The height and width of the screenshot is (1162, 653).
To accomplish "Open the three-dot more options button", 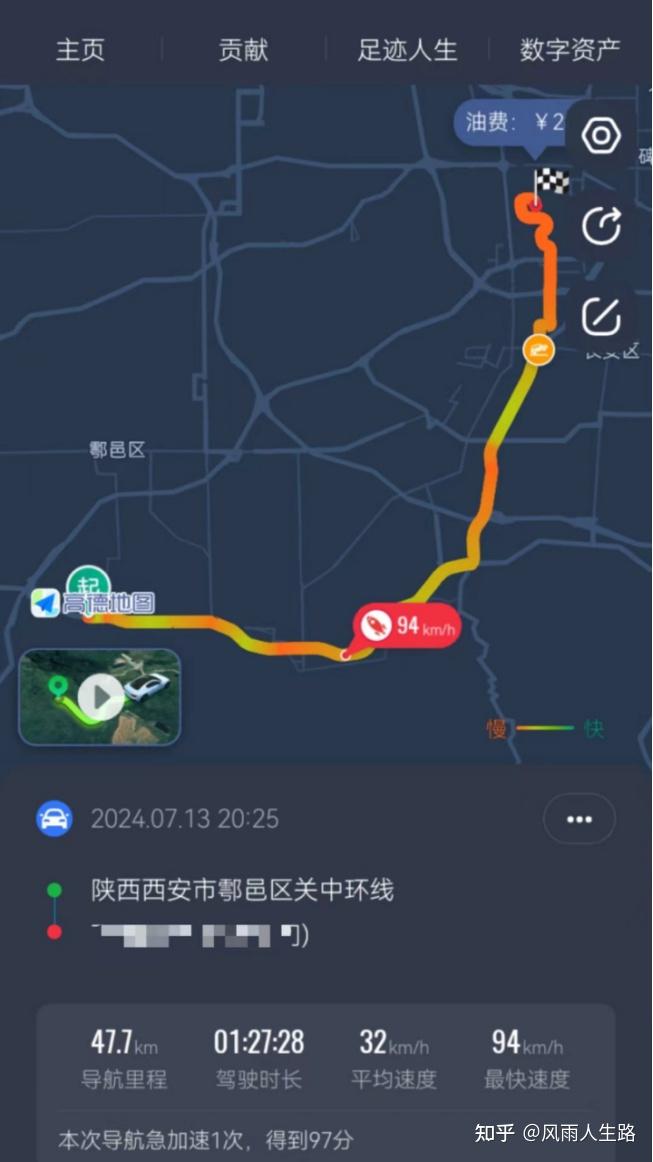I will click(x=579, y=819).
